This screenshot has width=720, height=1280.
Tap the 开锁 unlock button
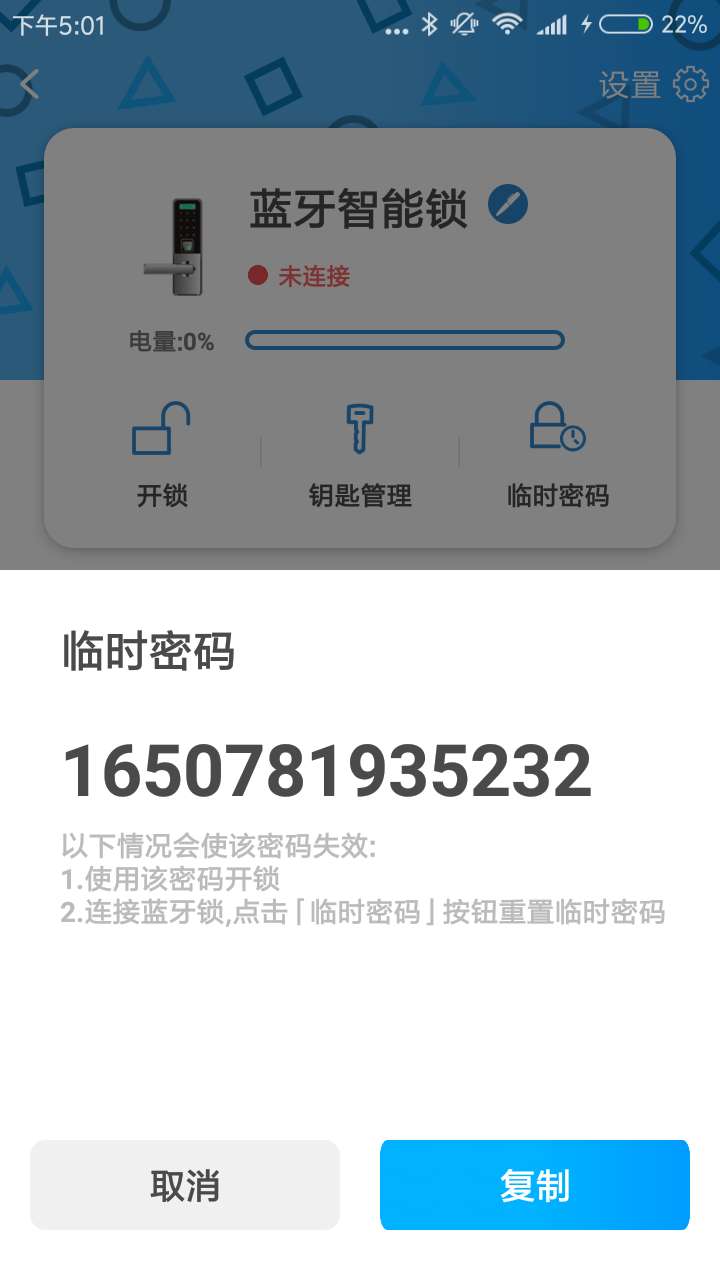click(x=161, y=455)
